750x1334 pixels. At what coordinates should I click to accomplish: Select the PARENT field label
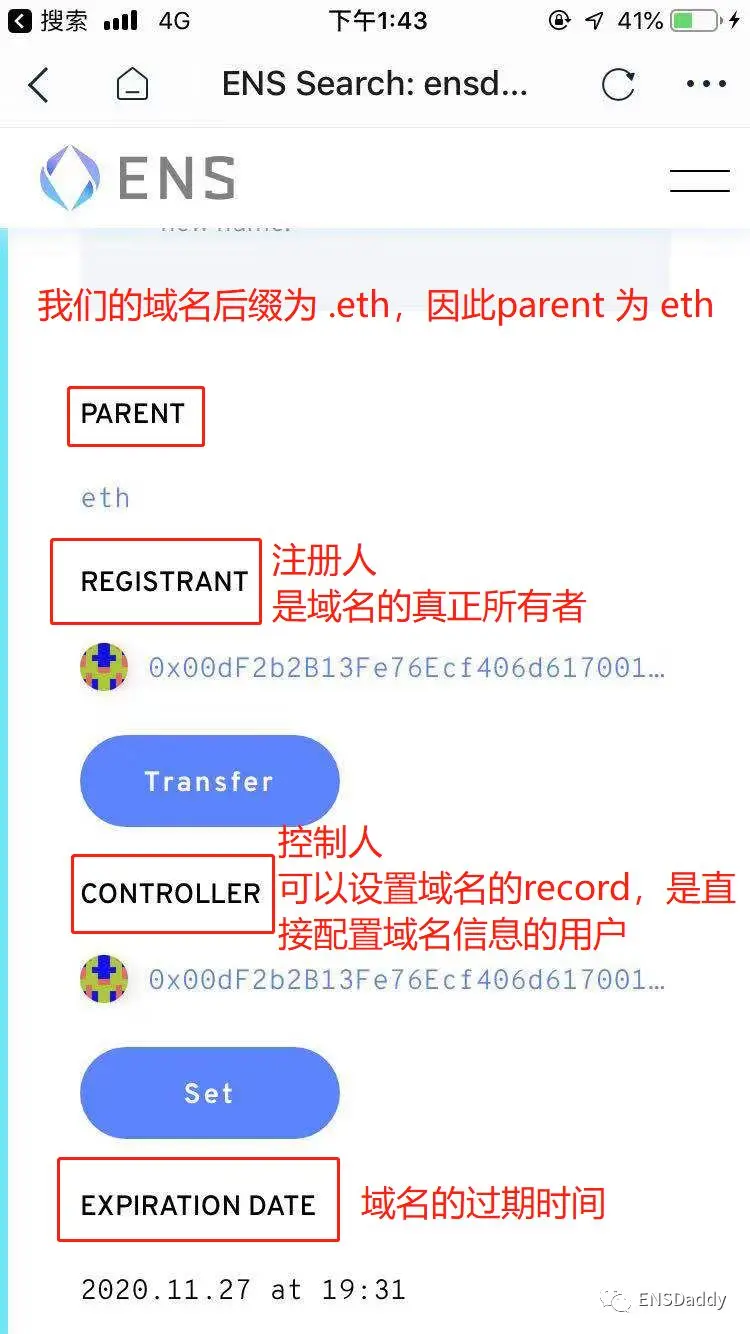point(135,415)
